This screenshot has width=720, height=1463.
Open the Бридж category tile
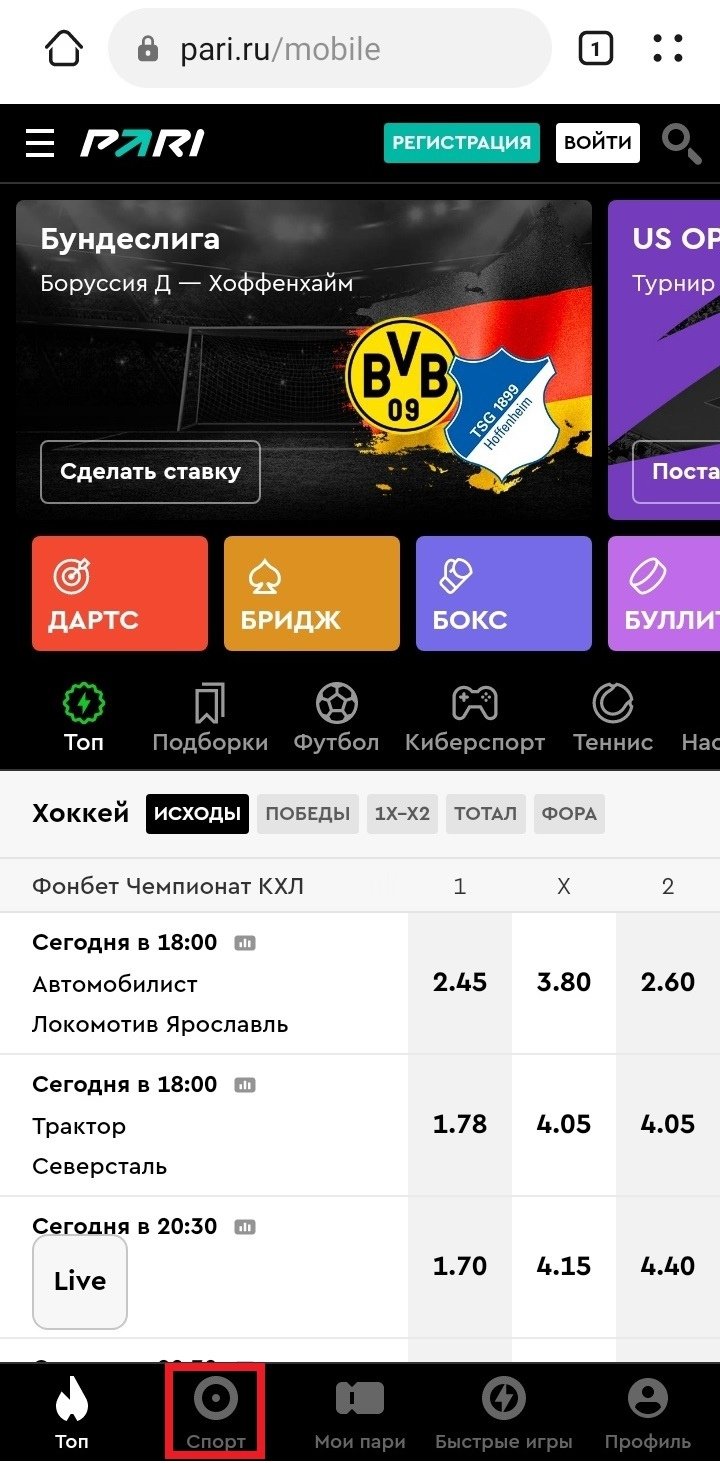312,594
